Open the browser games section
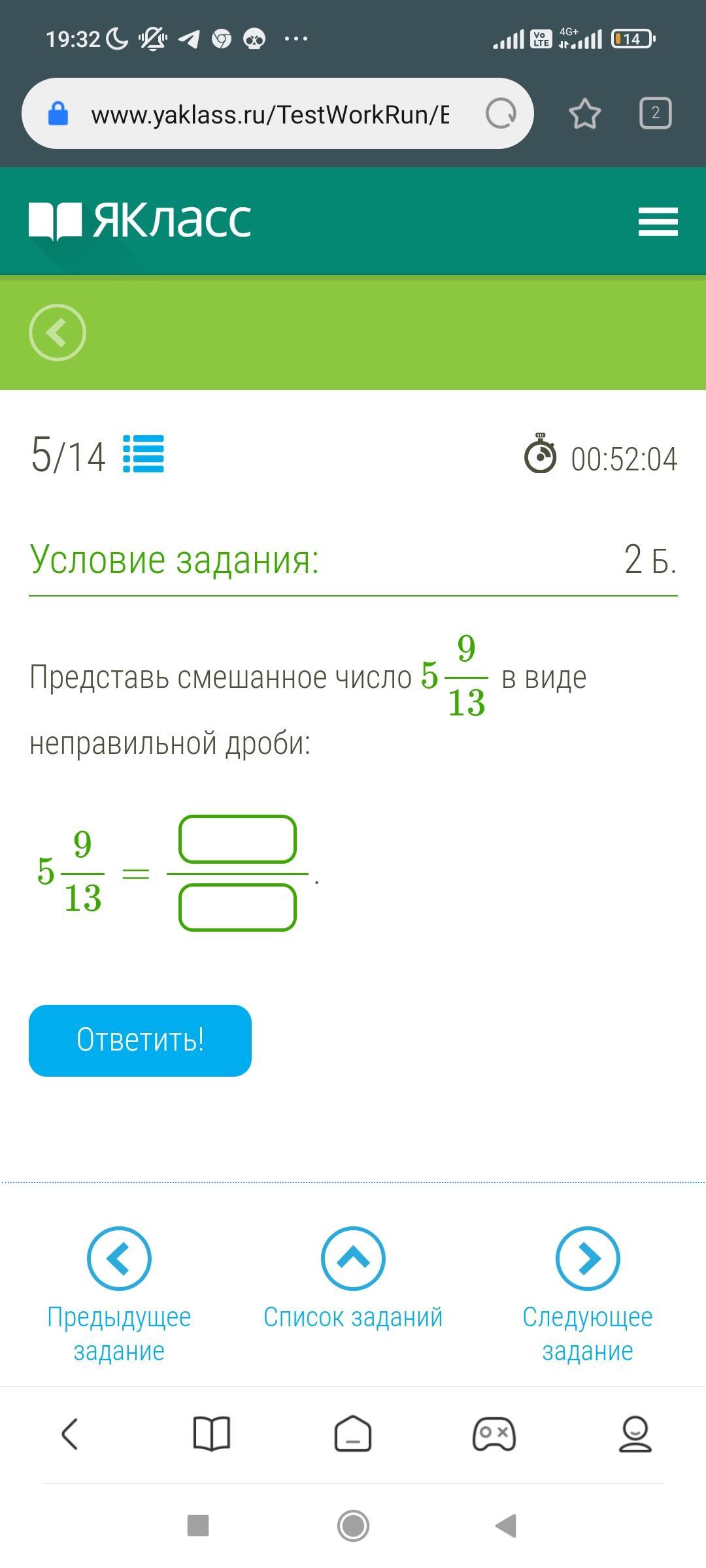The height and width of the screenshot is (1568, 706). click(494, 1433)
